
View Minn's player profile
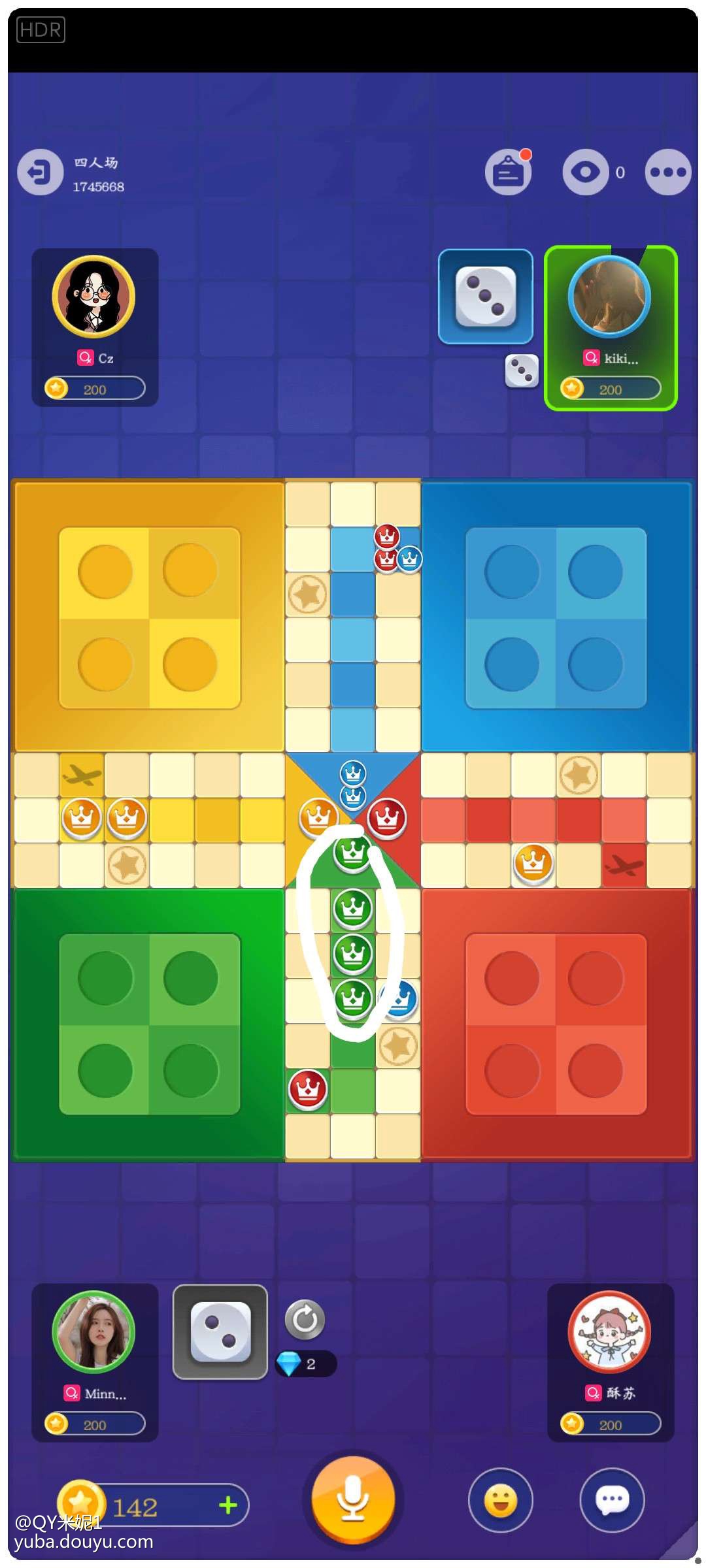[93, 1331]
